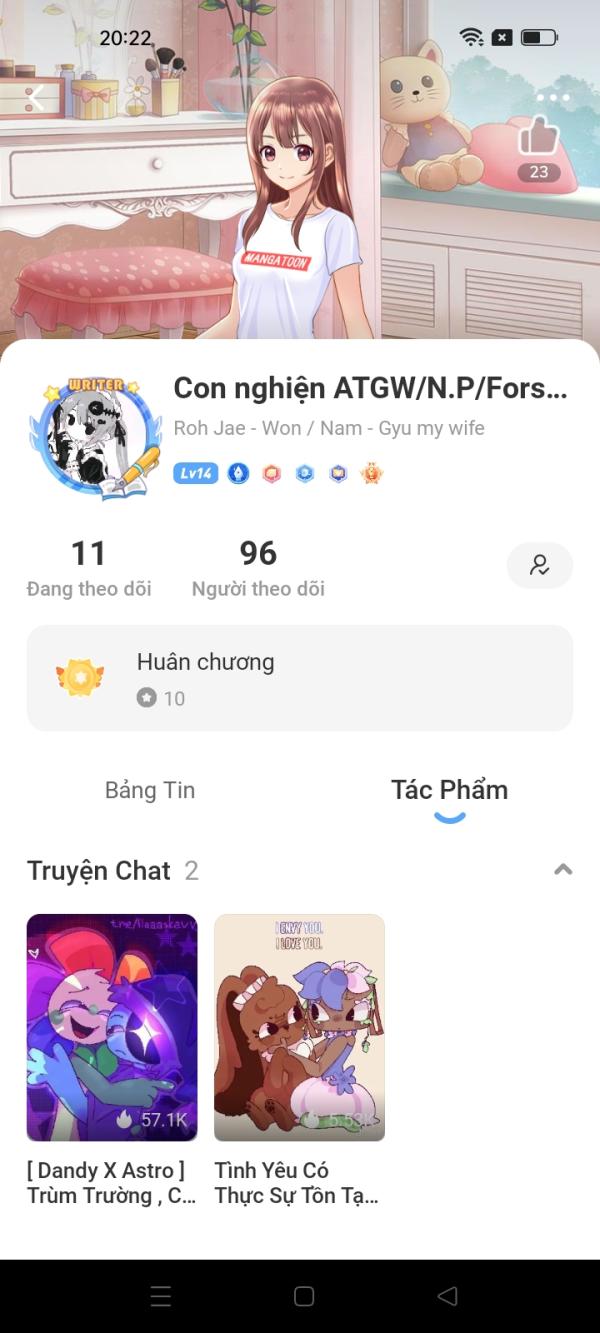Collapse the Truyện Chat section
The image size is (600, 1333).
[563, 870]
